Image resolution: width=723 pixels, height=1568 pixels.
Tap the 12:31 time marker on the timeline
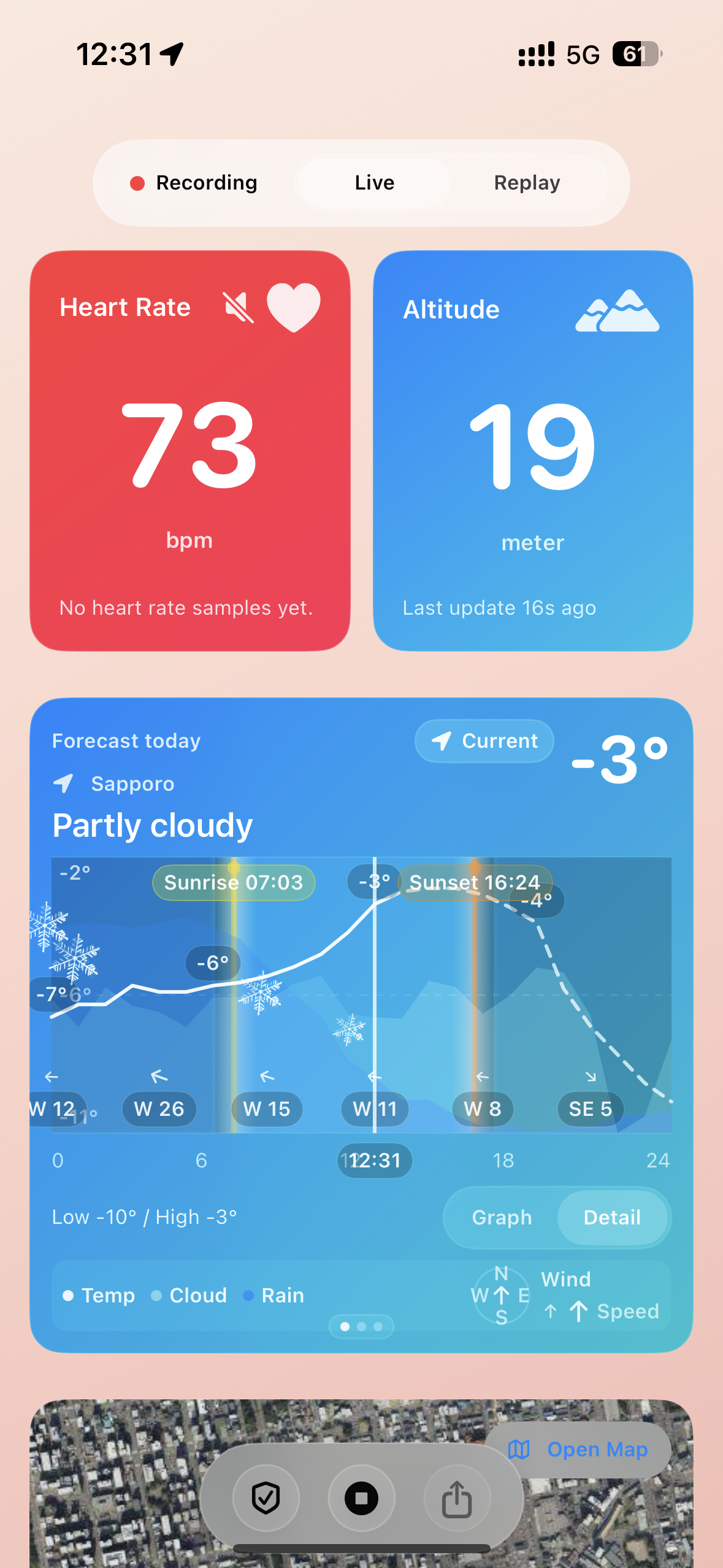(374, 1160)
